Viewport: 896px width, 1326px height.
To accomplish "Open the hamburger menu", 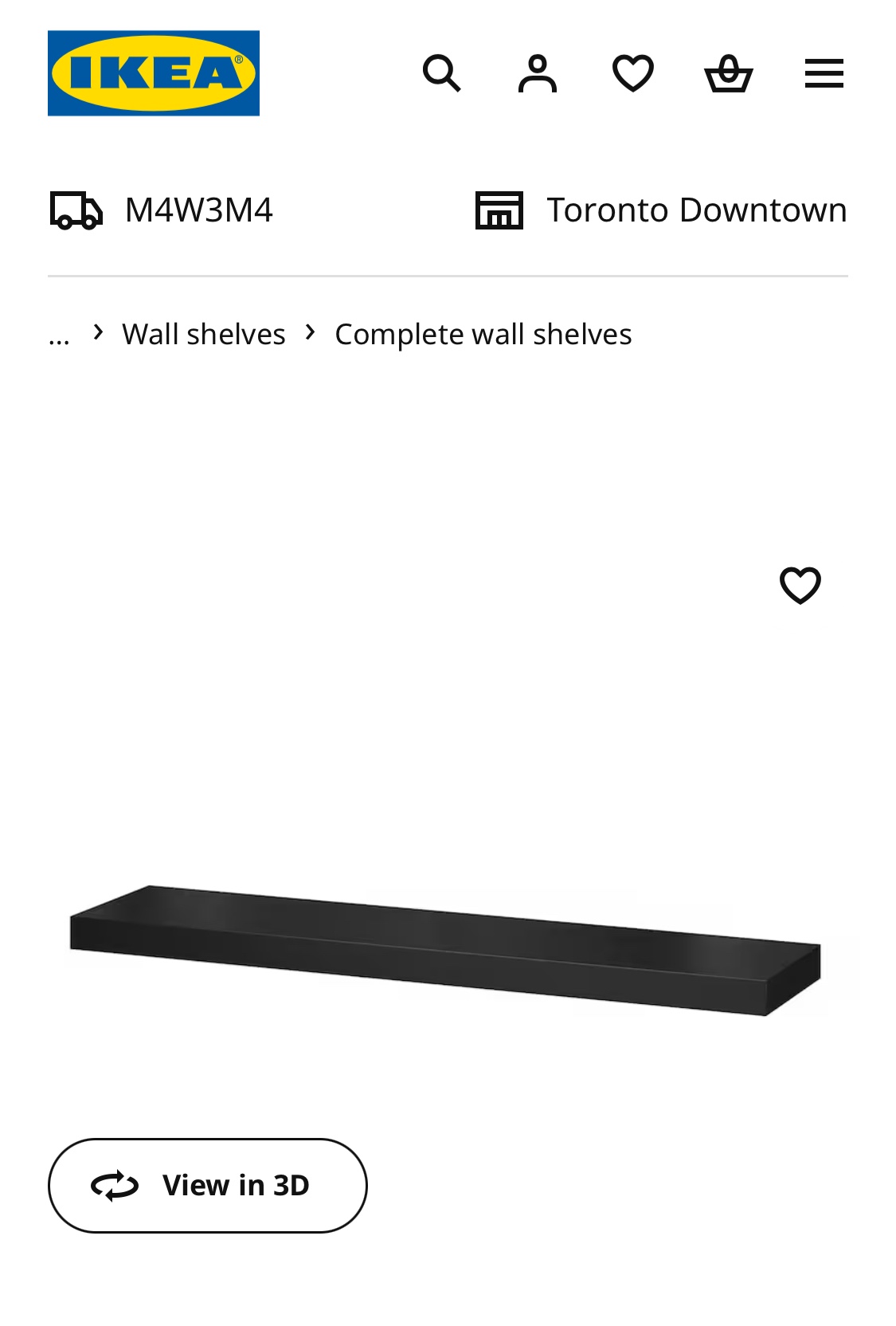I will click(x=824, y=73).
